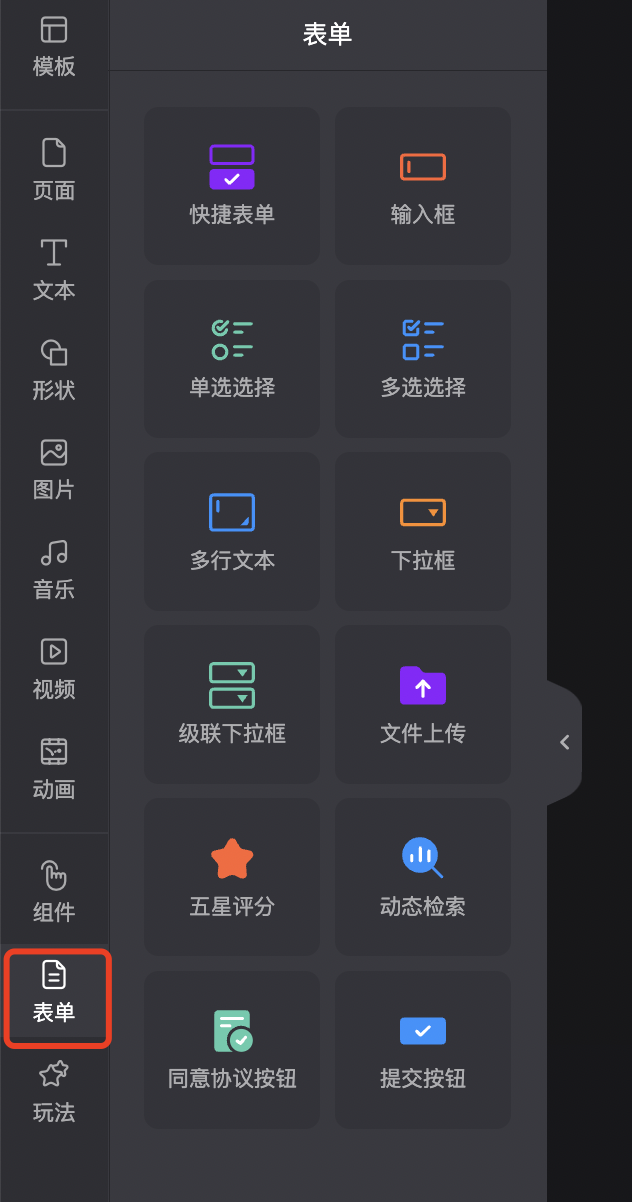The width and height of the screenshot is (632, 1202).
Task: Add a 单选选择 single-choice field
Action: click(x=232, y=359)
